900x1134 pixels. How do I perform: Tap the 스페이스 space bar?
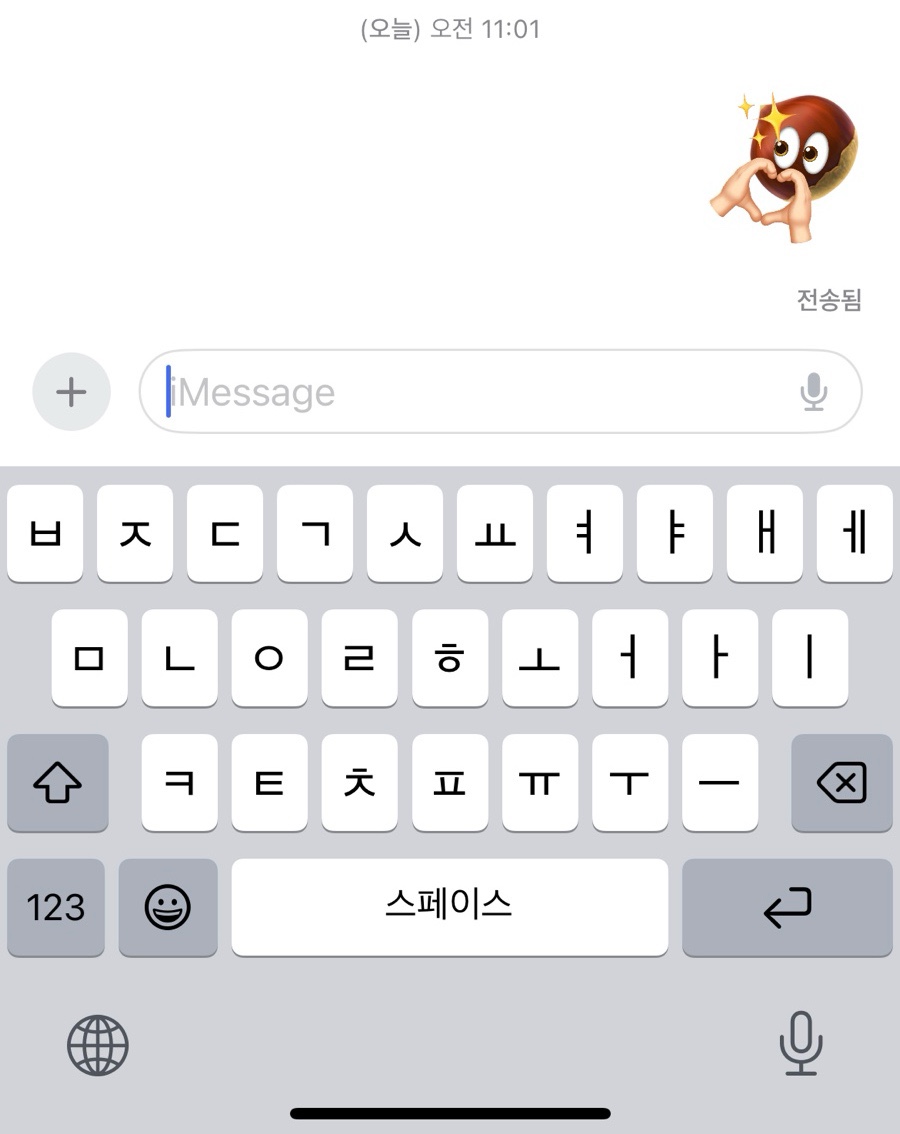pos(449,907)
